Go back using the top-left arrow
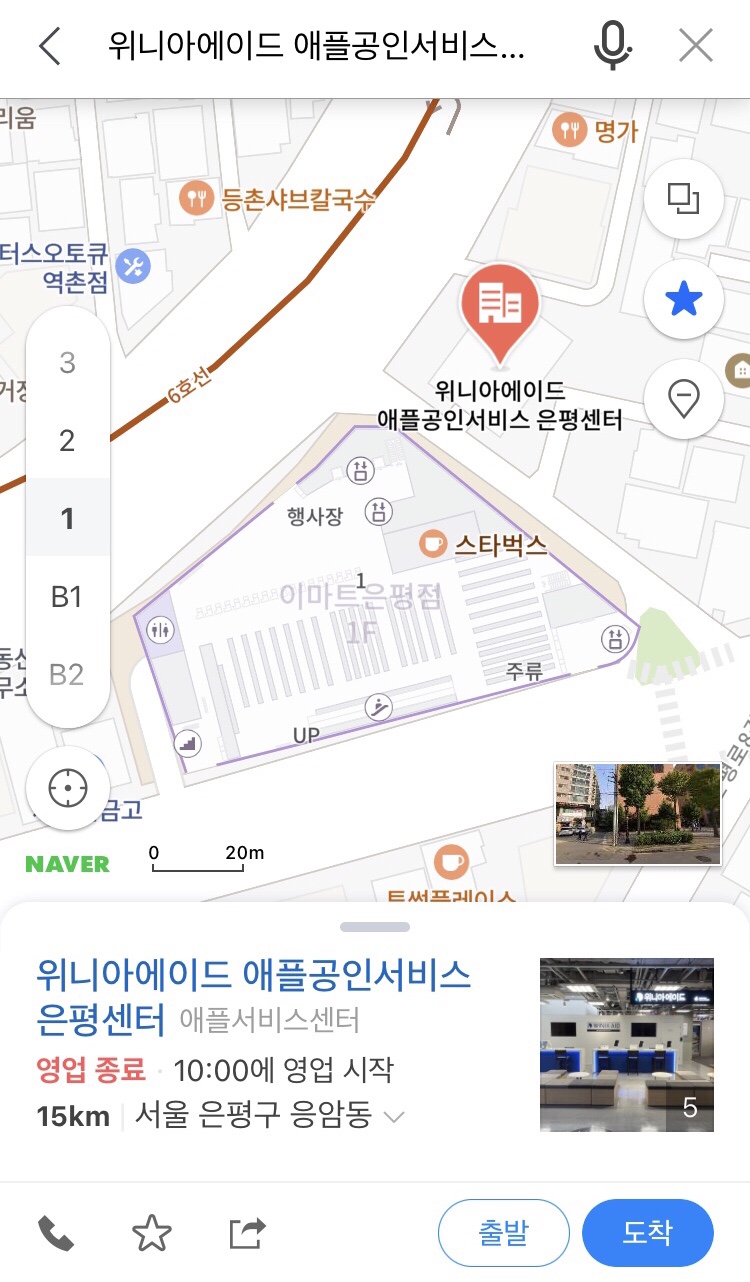The width and height of the screenshot is (750, 1282). tap(49, 47)
